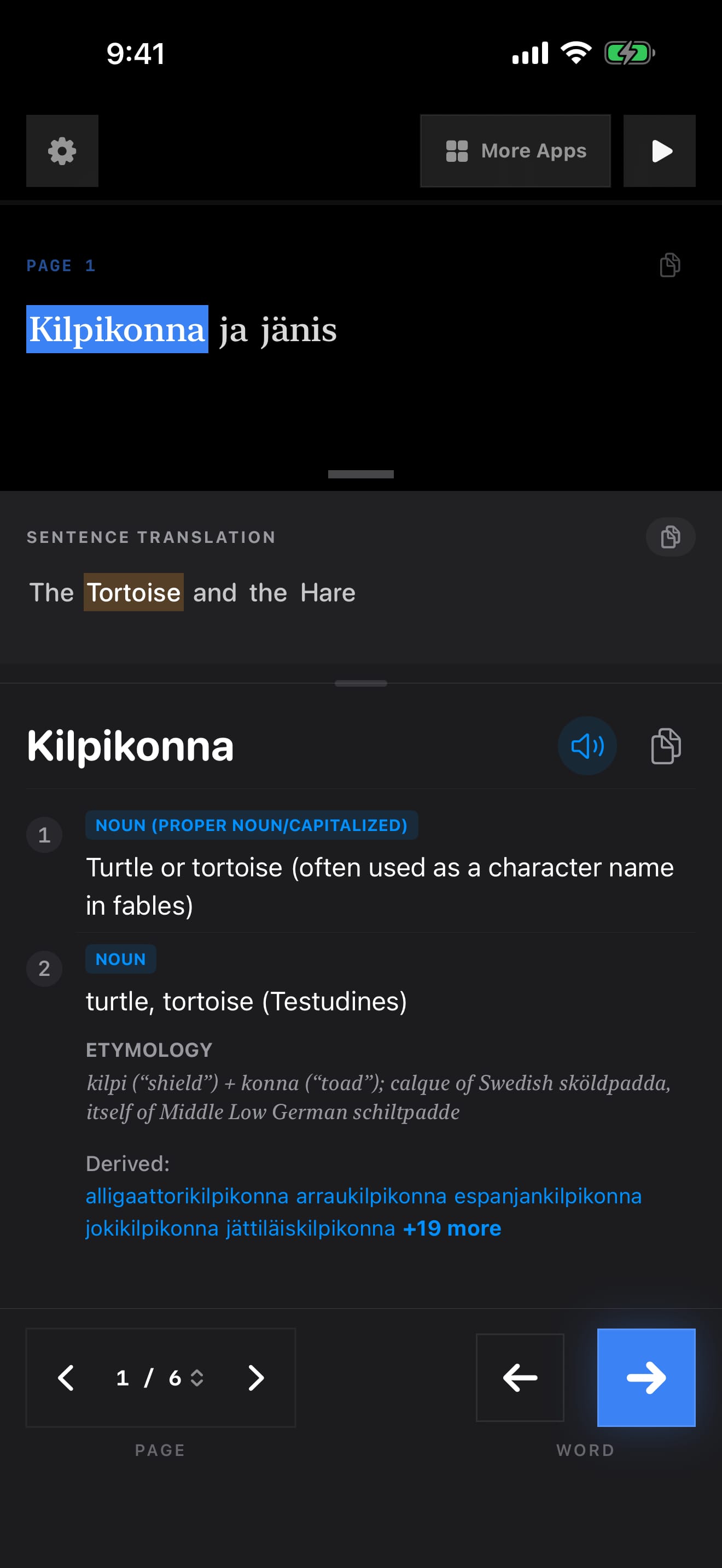This screenshot has height=1568, width=722.
Task: Open the 1 / 6 page picker
Action: pyautogui.click(x=160, y=1378)
